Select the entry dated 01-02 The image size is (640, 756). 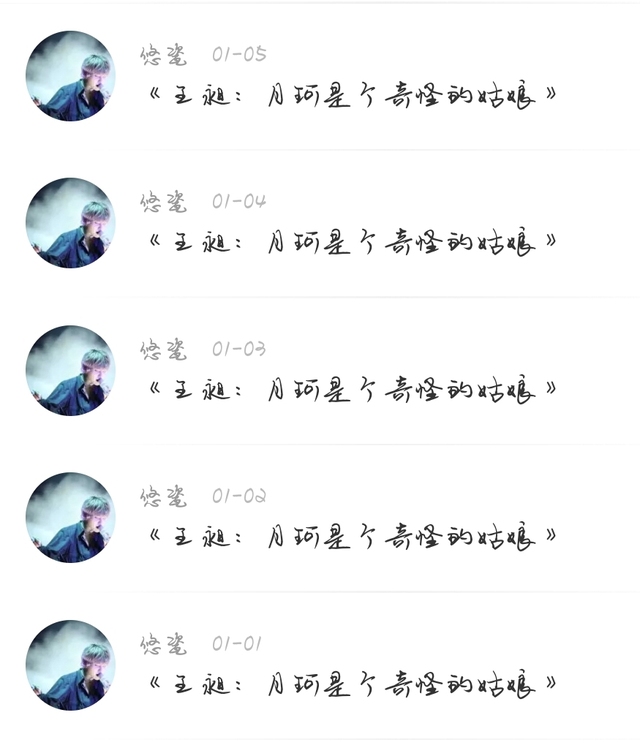pos(350,537)
